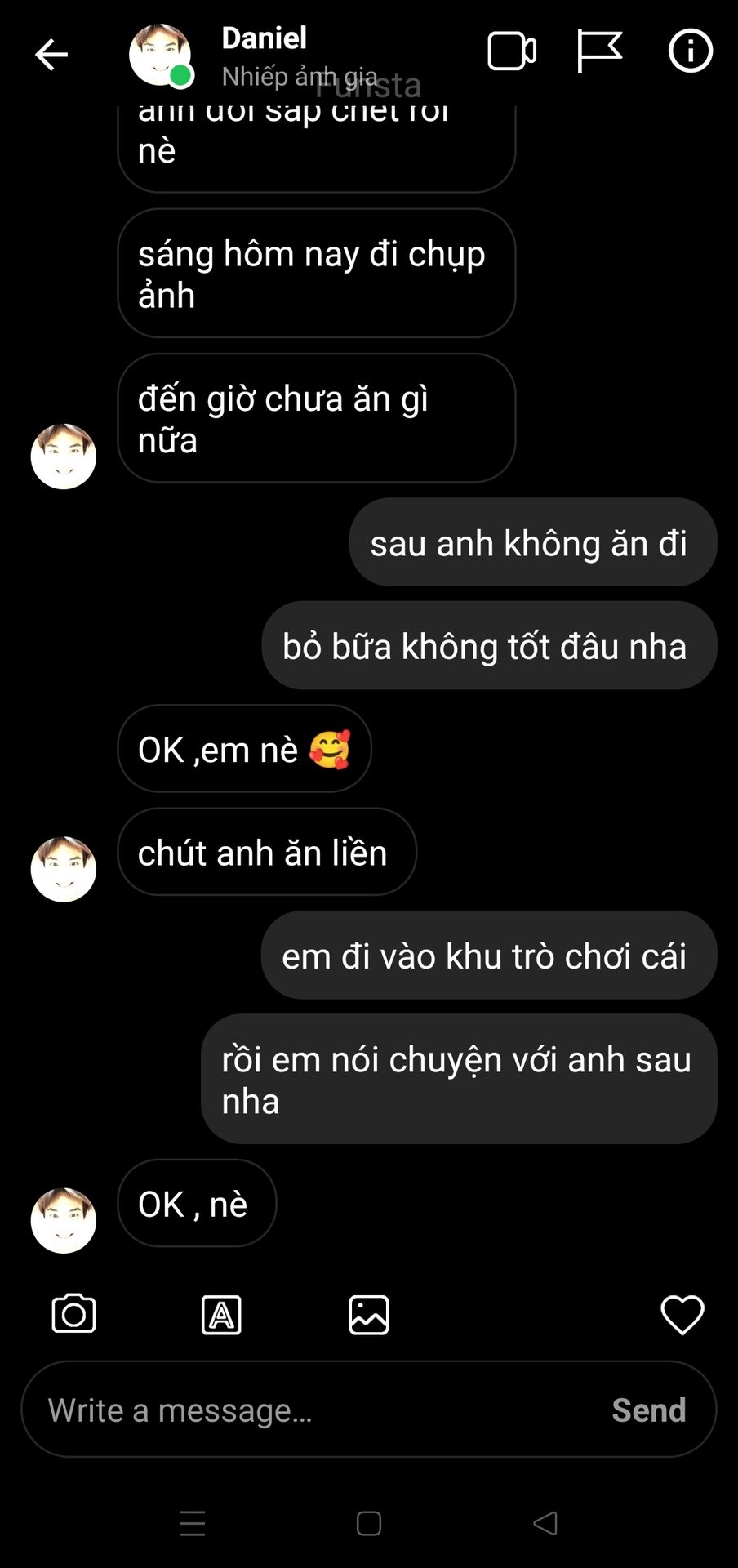Open the camera to send a photo
The width and height of the screenshot is (738, 1568).
(73, 1314)
